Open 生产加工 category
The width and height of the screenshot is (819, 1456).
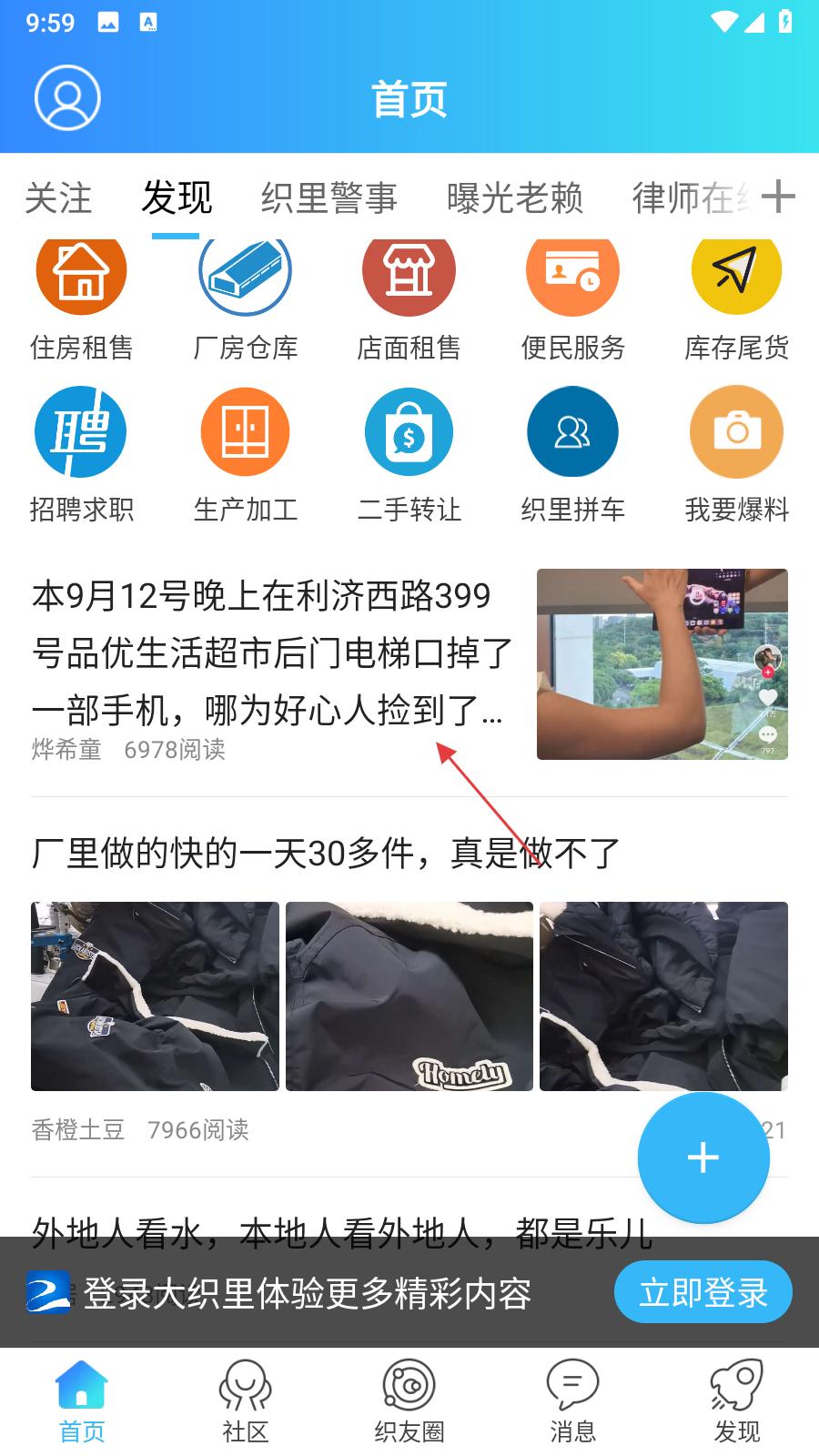tap(245, 433)
